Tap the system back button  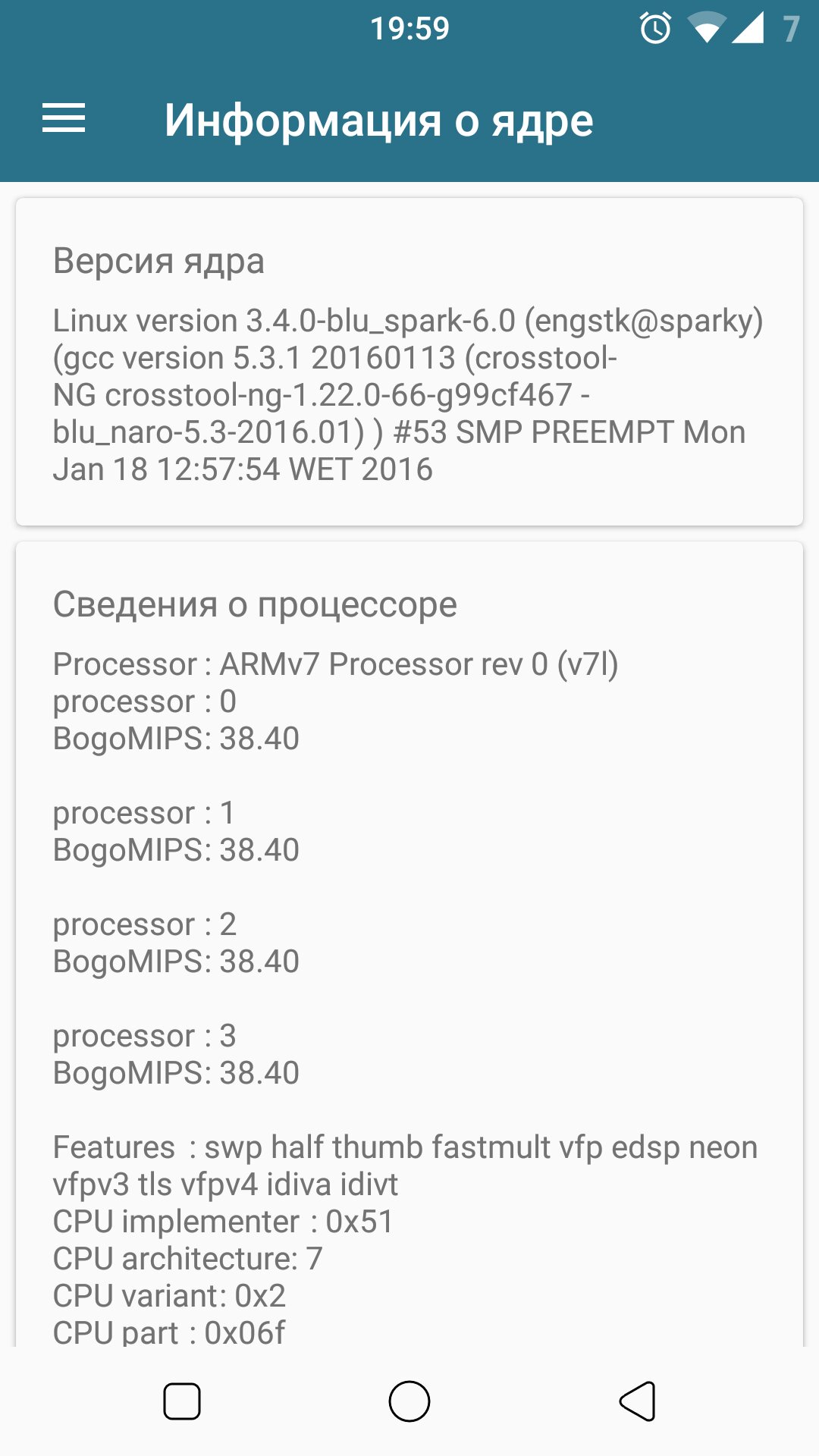click(638, 1401)
